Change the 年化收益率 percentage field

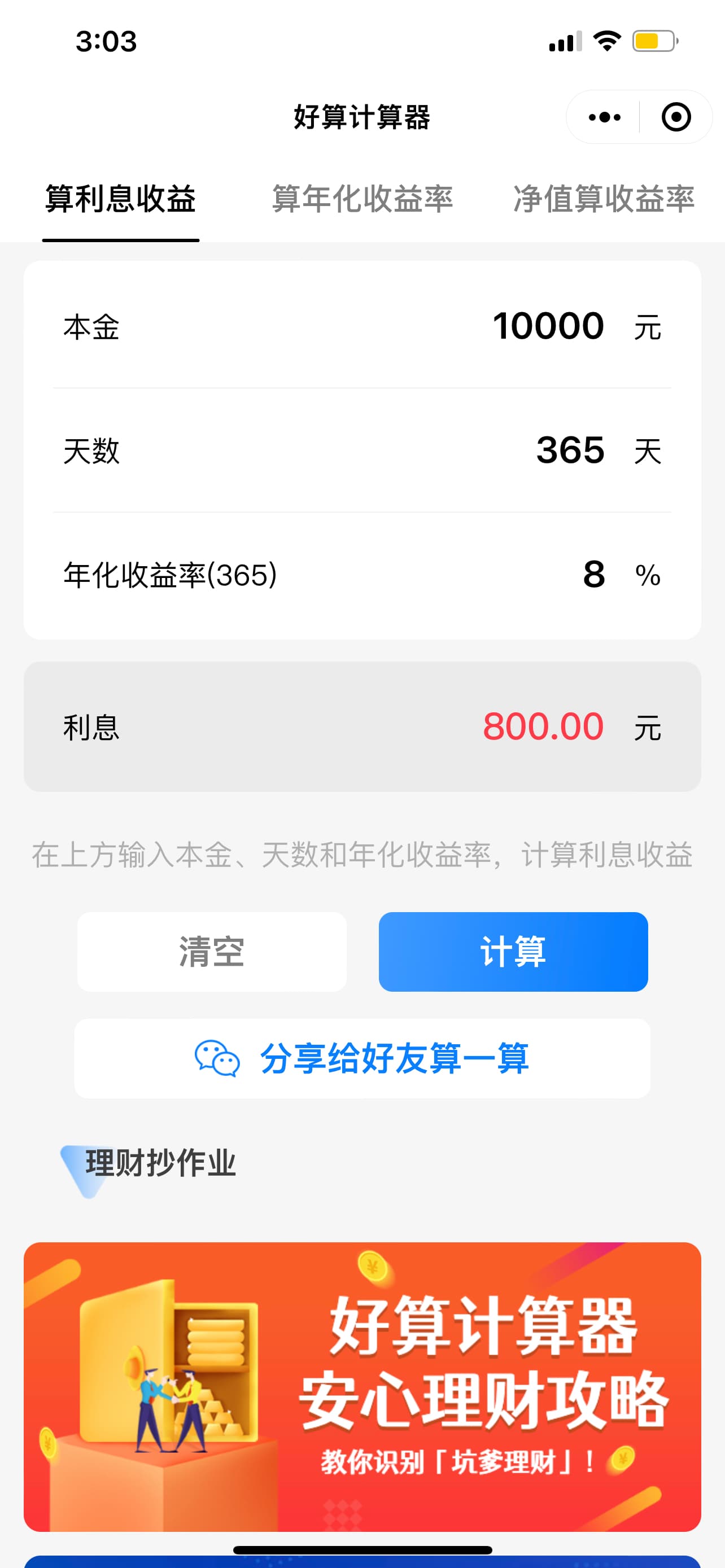coord(593,575)
